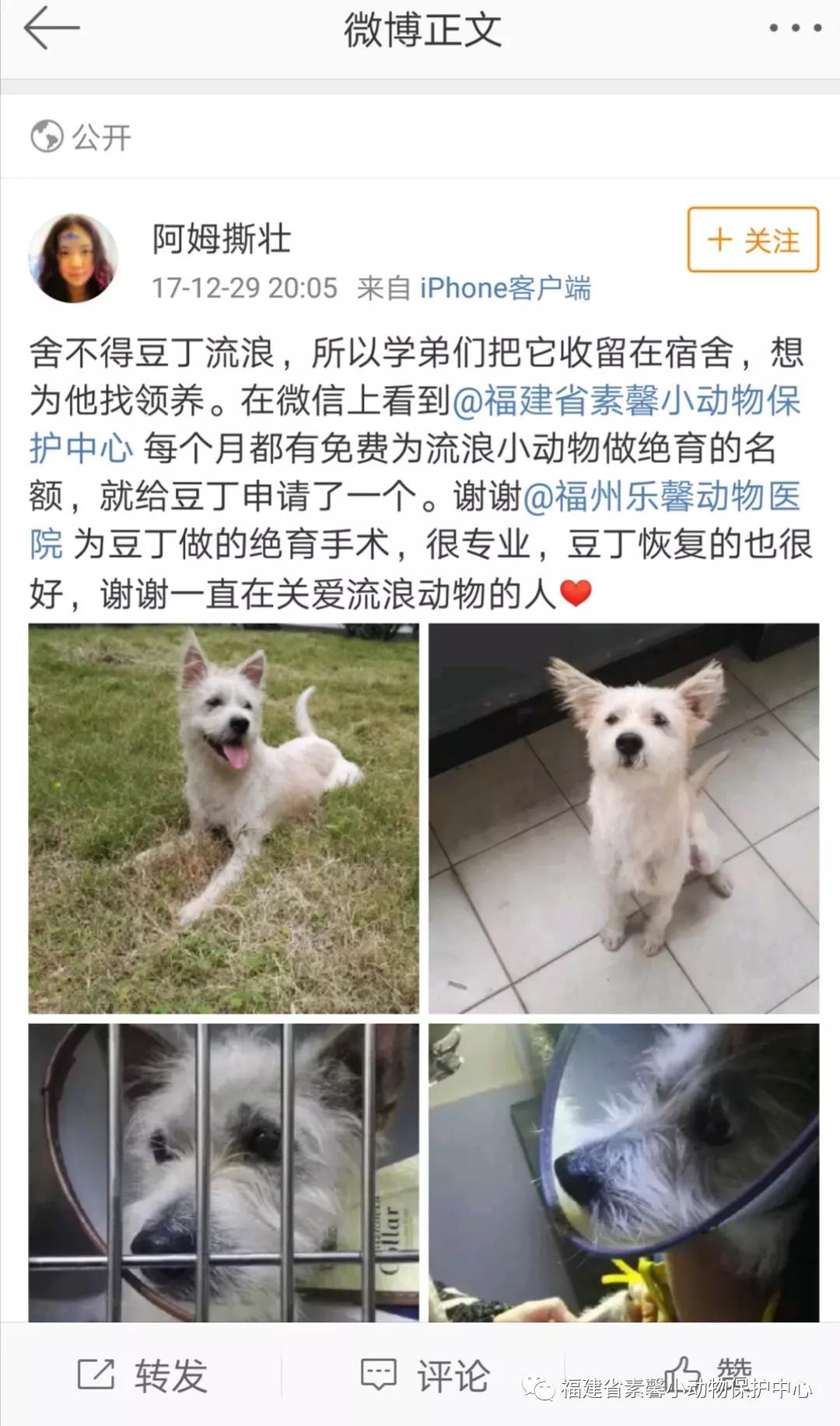
Task: View the photo of the dog behind bars
Action: 223,1172
